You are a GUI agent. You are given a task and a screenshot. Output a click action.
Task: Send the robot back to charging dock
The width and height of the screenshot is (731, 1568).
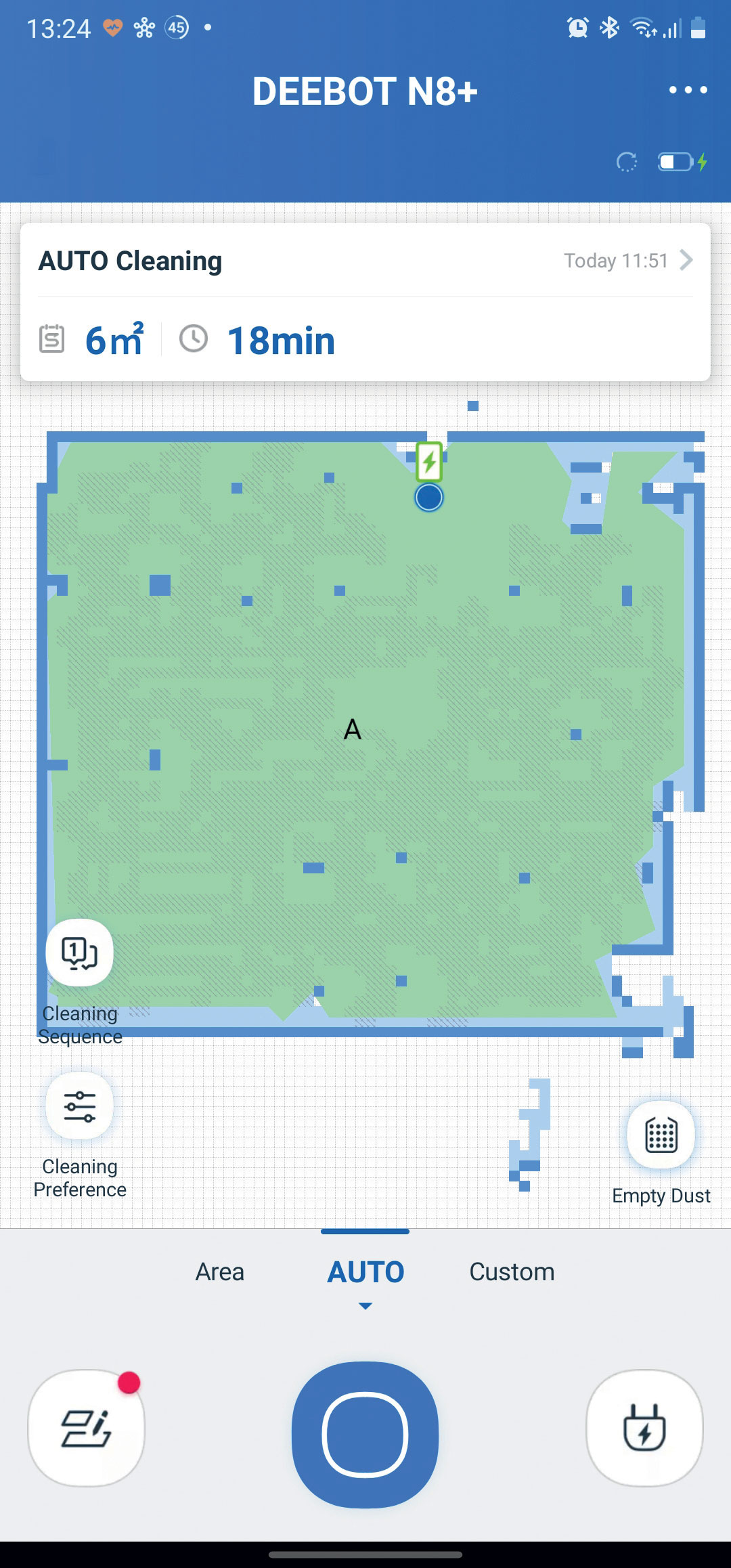644,1428
